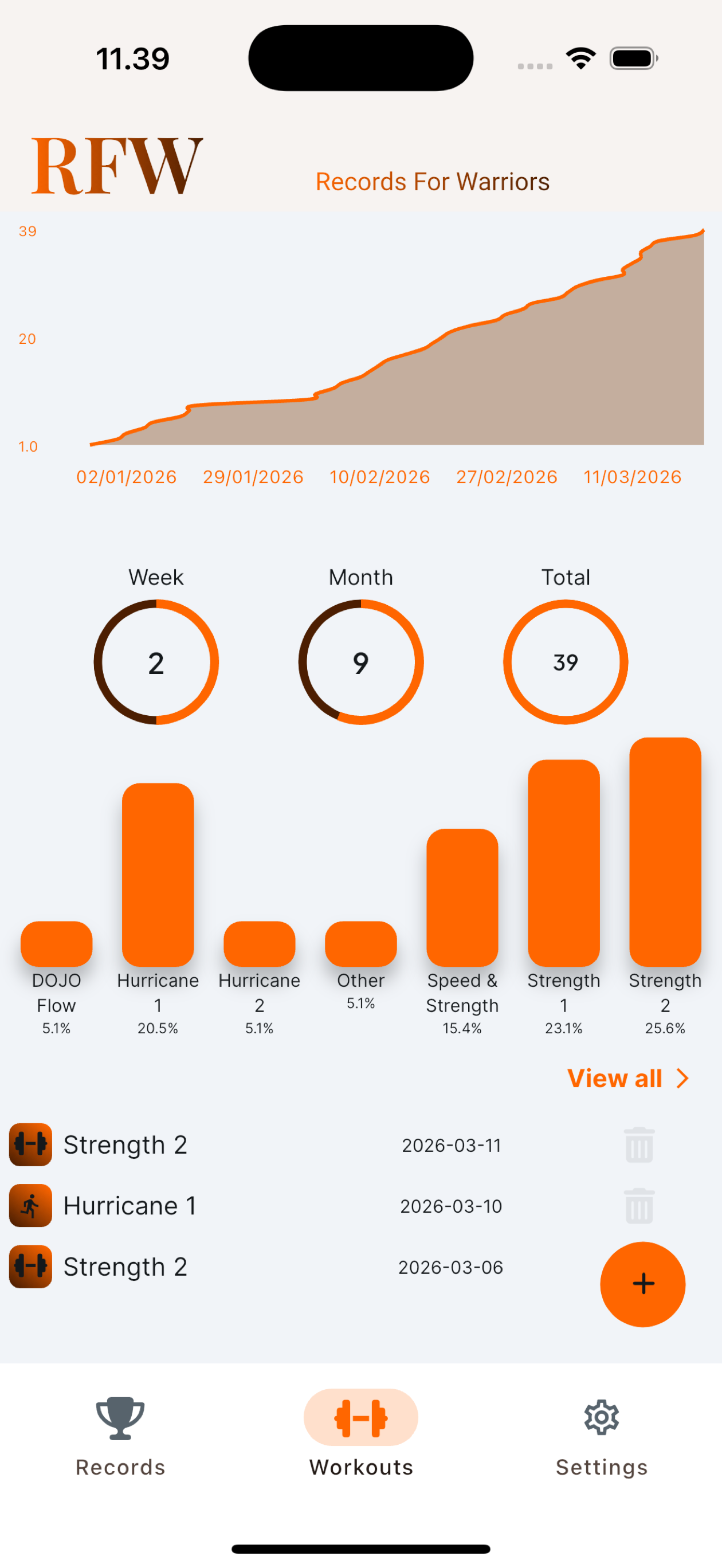Screen dimensions: 722x1568
Task: Open Settings with the gear icon
Action: (602, 1416)
